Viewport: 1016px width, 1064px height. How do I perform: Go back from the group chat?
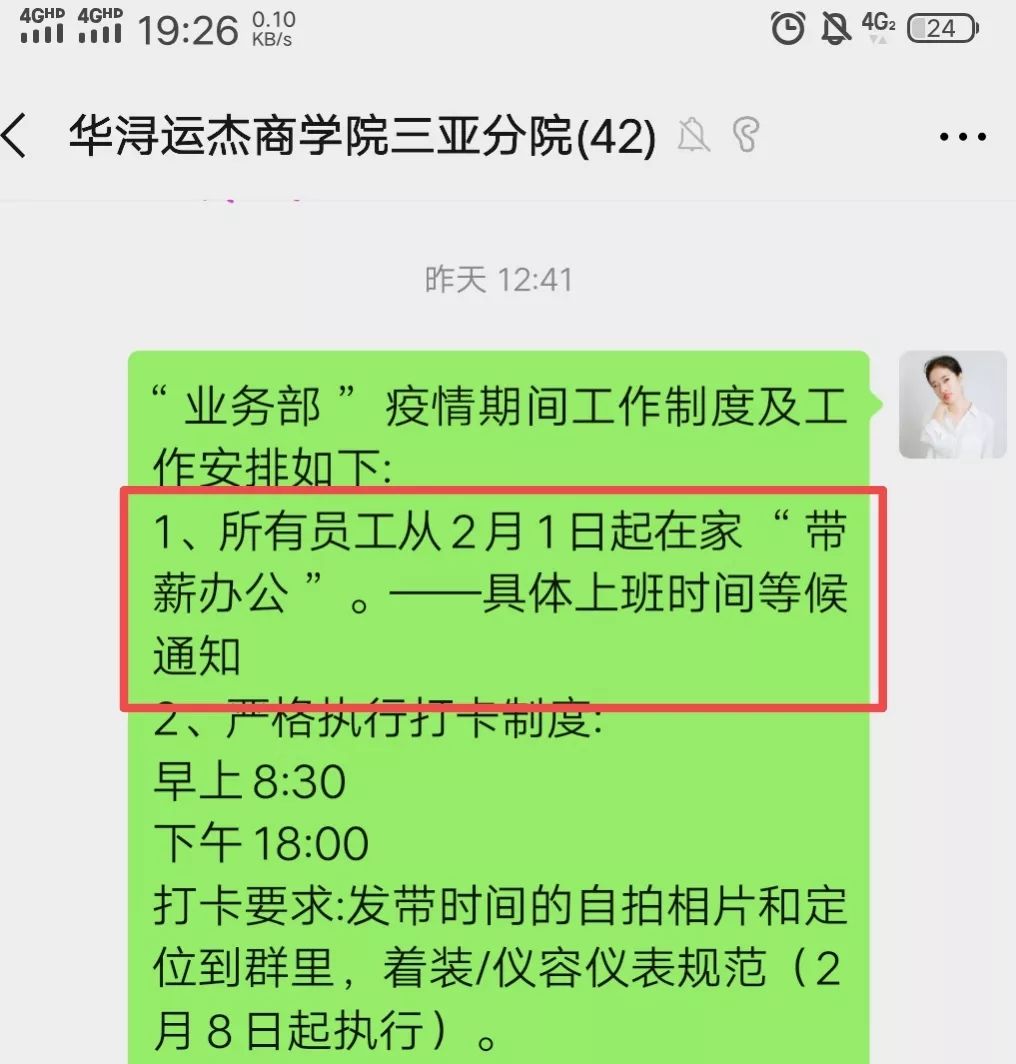(x=16, y=135)
